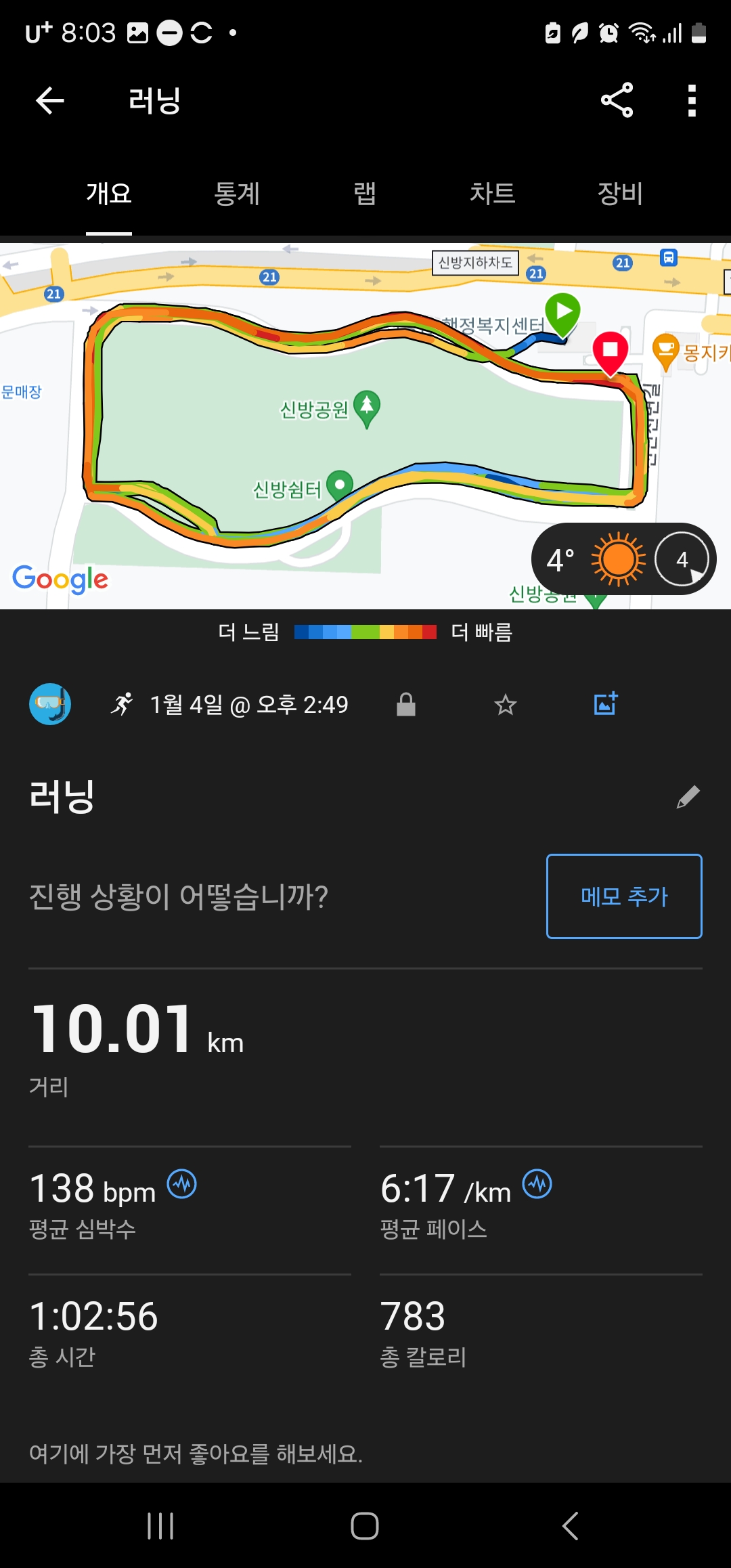The image size is (731, 1568).
Task: Open the running route map
Action: (x=365, y=426)
